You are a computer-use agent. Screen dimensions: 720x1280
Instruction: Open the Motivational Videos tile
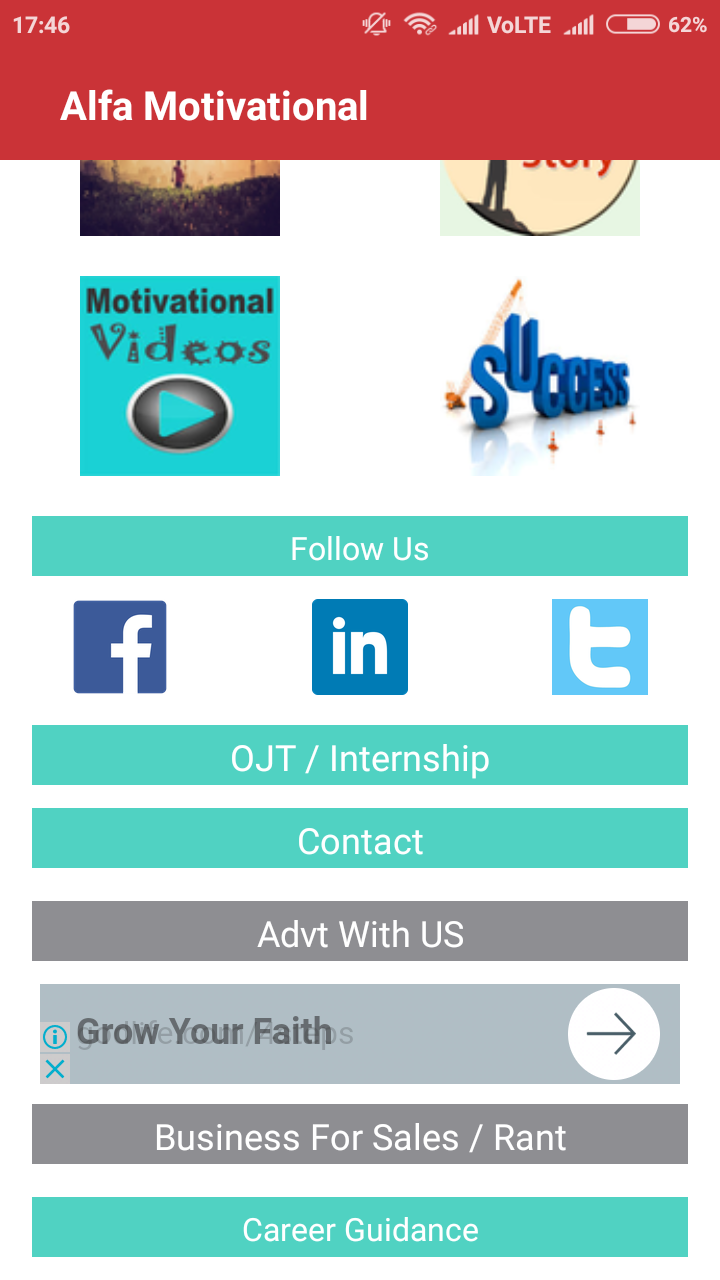point(180,375)
